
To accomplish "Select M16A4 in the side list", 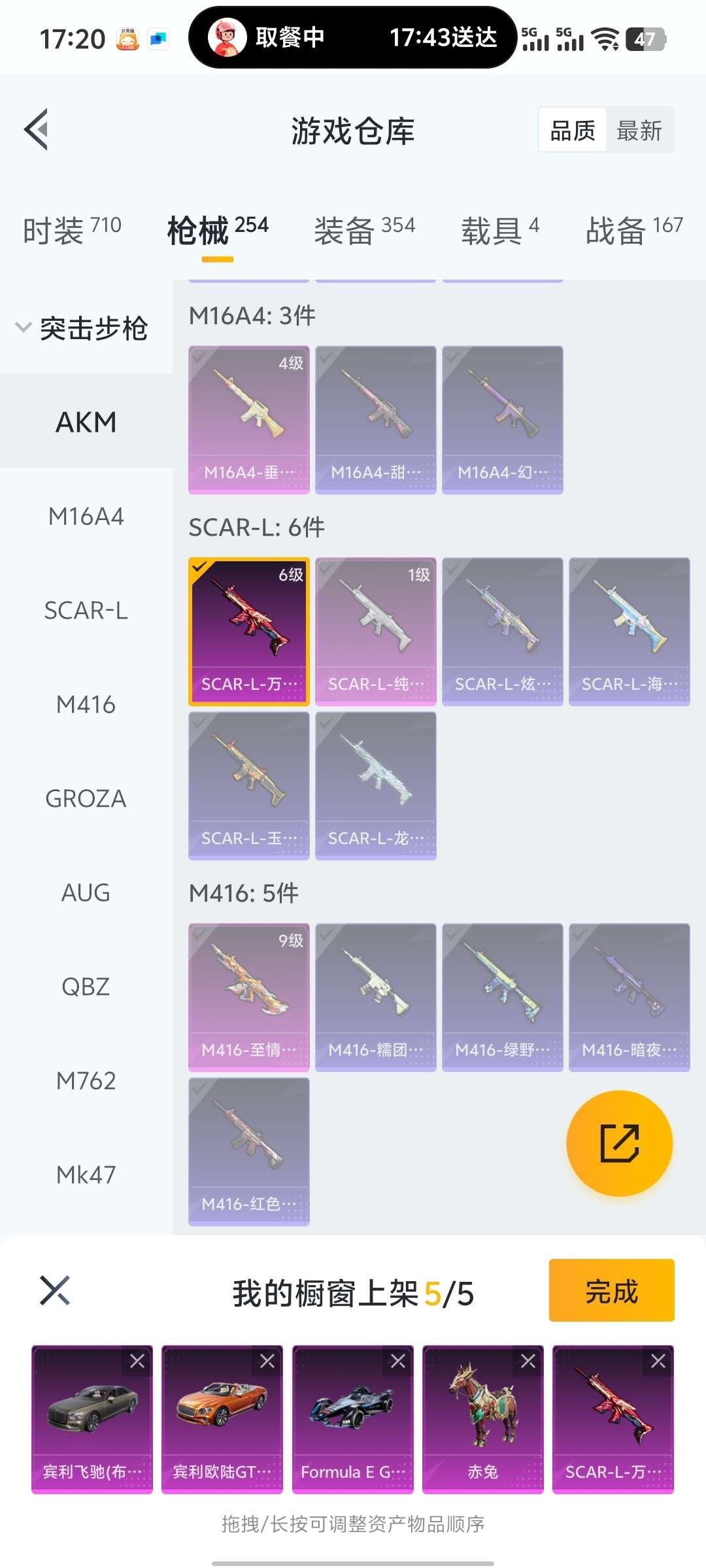I will tap(86, 517).
